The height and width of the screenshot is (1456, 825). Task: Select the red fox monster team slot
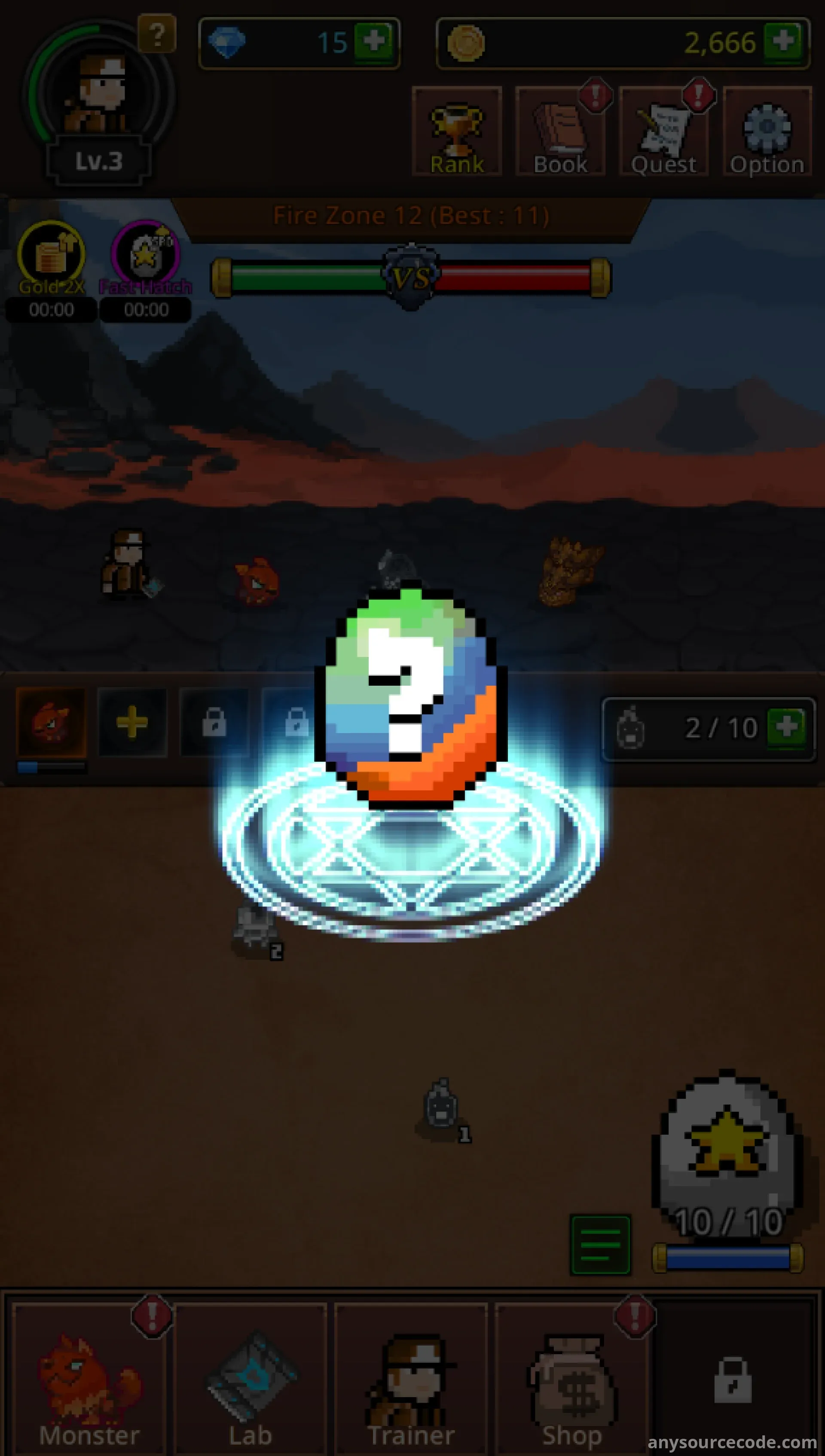coord(51,723)
